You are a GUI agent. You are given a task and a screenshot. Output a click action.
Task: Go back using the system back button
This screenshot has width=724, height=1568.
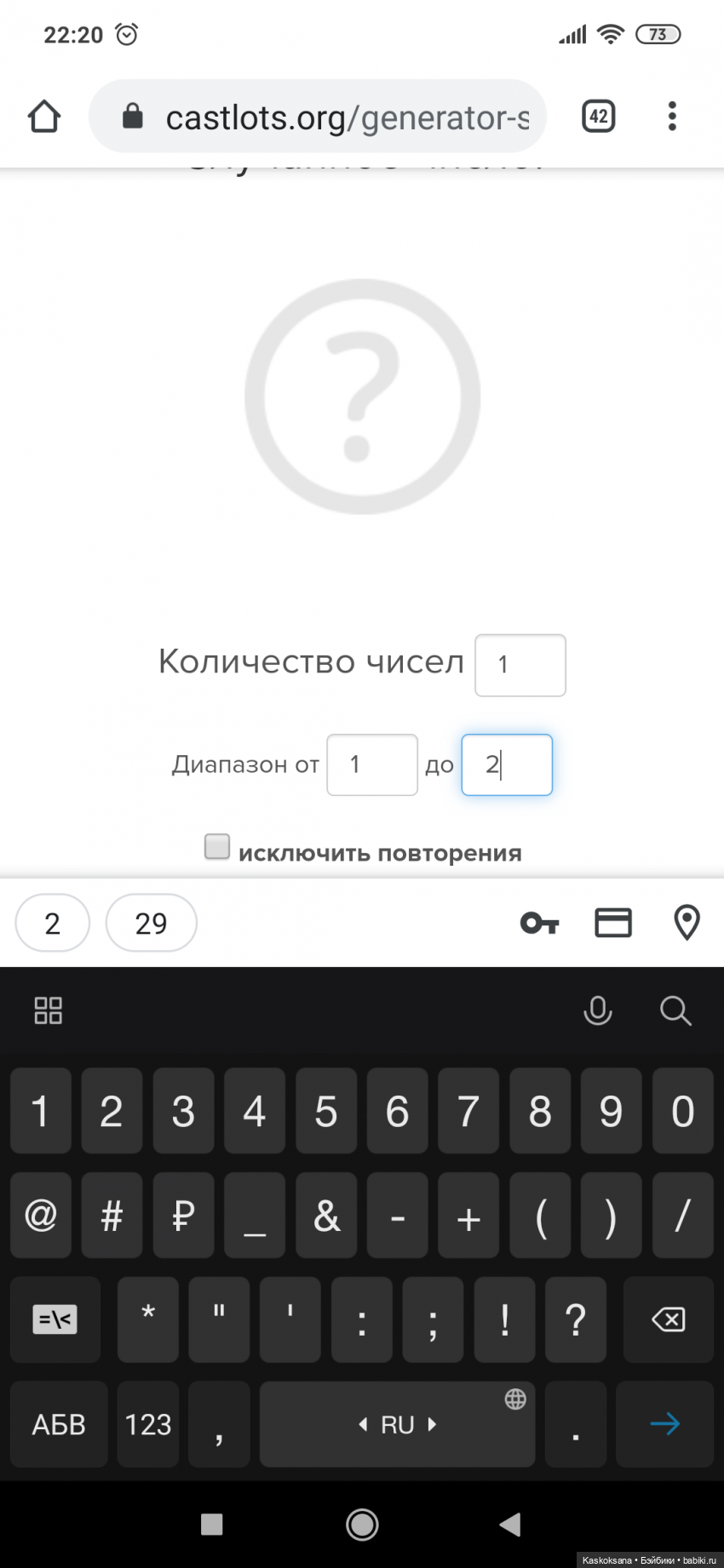(509, 1525)
